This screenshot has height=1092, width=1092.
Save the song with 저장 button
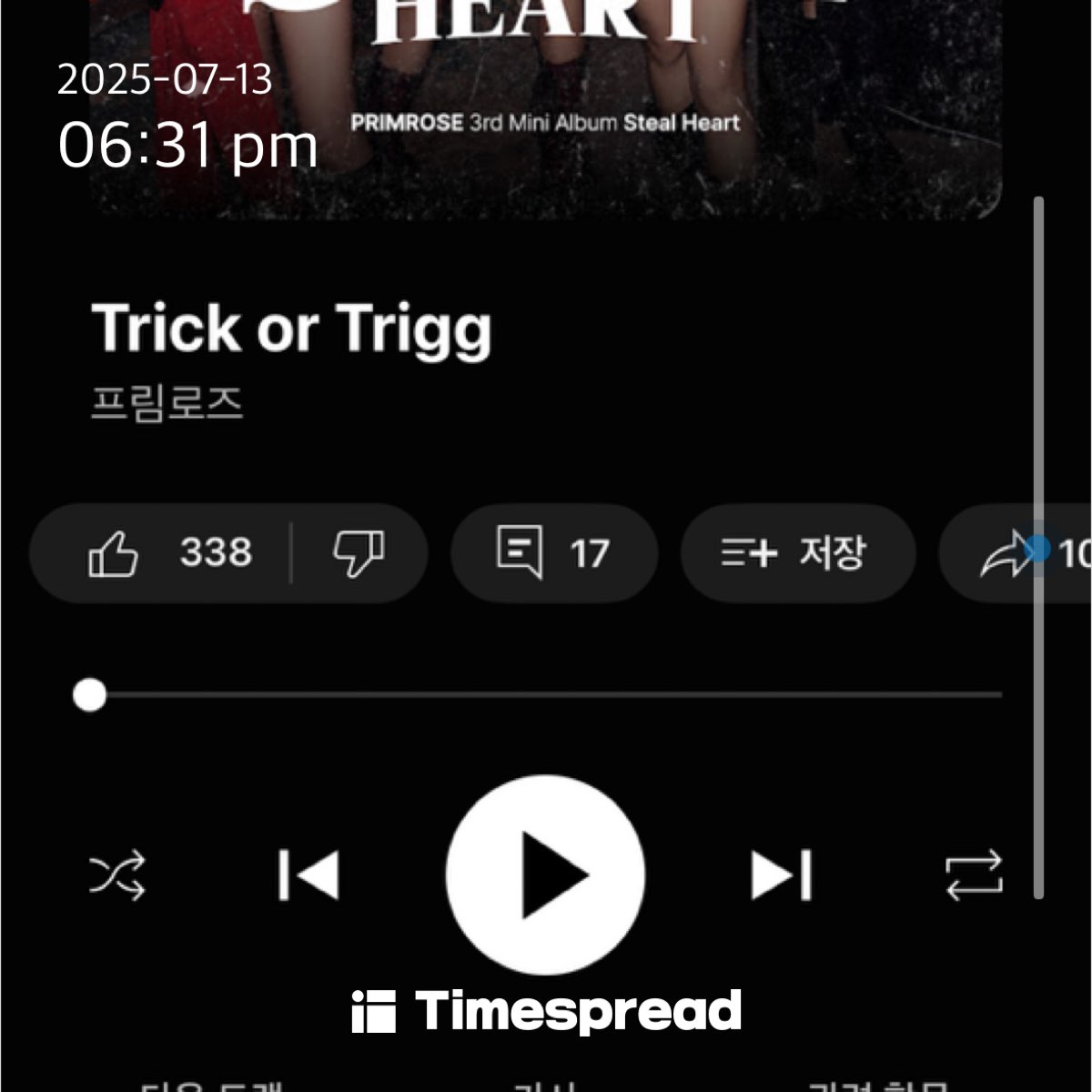pos(796,552)
